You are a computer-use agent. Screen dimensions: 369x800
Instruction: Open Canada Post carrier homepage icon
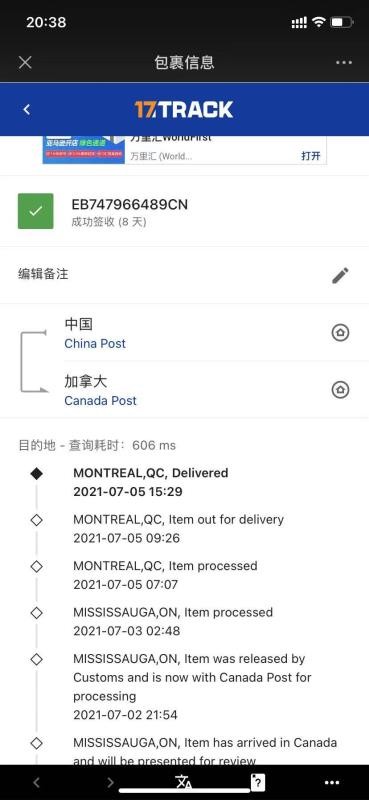coord(340,390)
